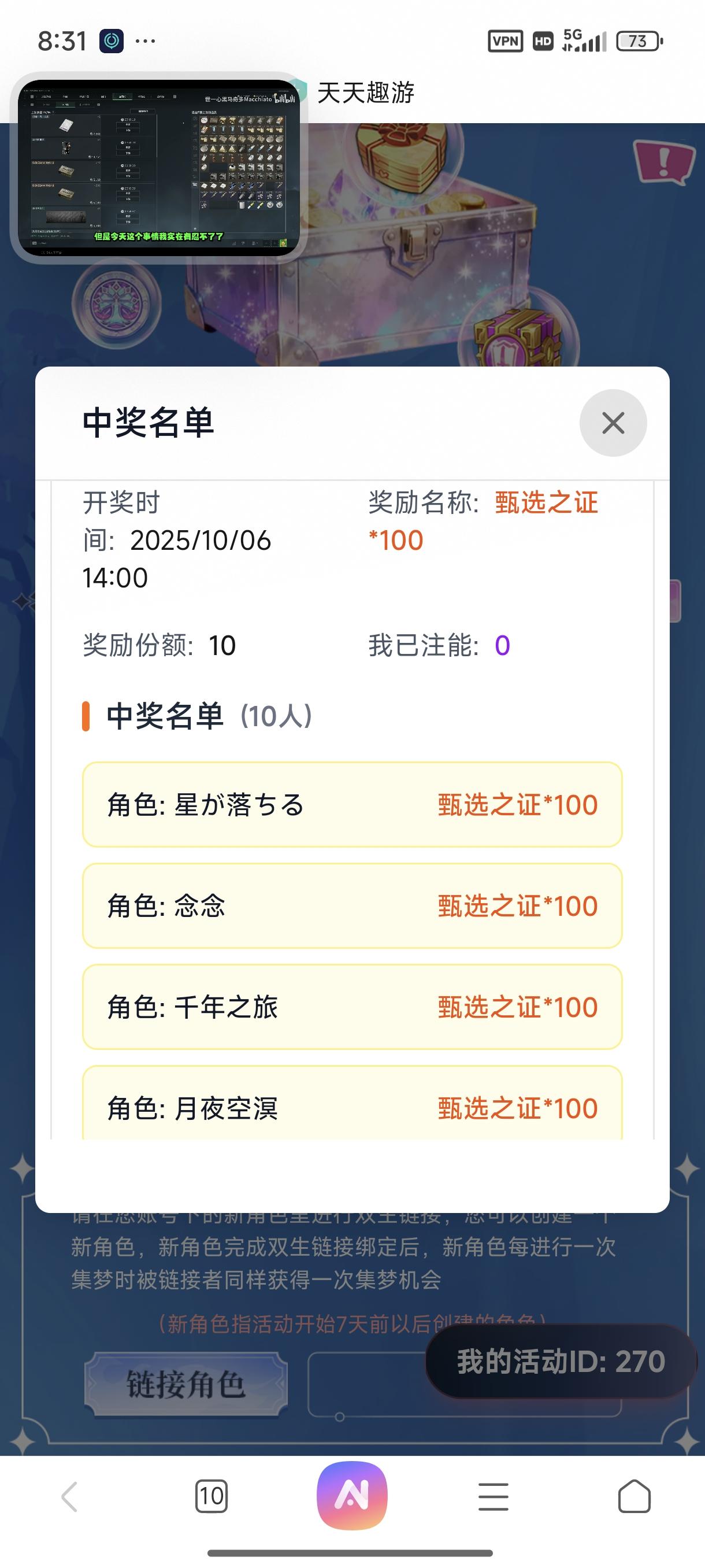Open the floating picture-in-picture video
Image resolution: width=705 pixels, height=1568 pixels.
159,168
